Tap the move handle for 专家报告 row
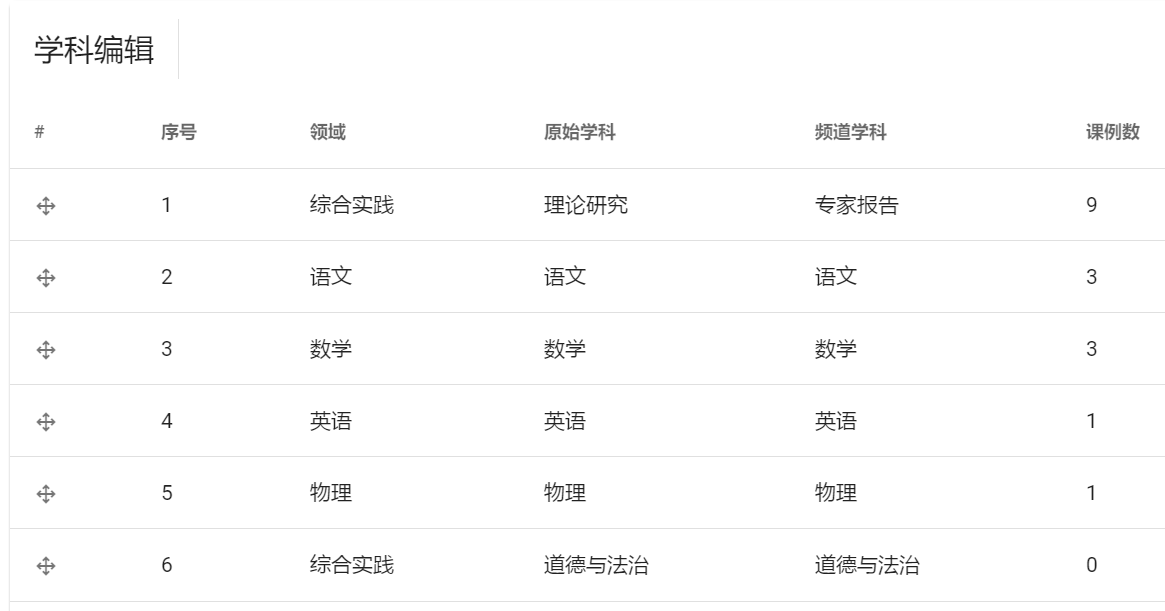 45,205
